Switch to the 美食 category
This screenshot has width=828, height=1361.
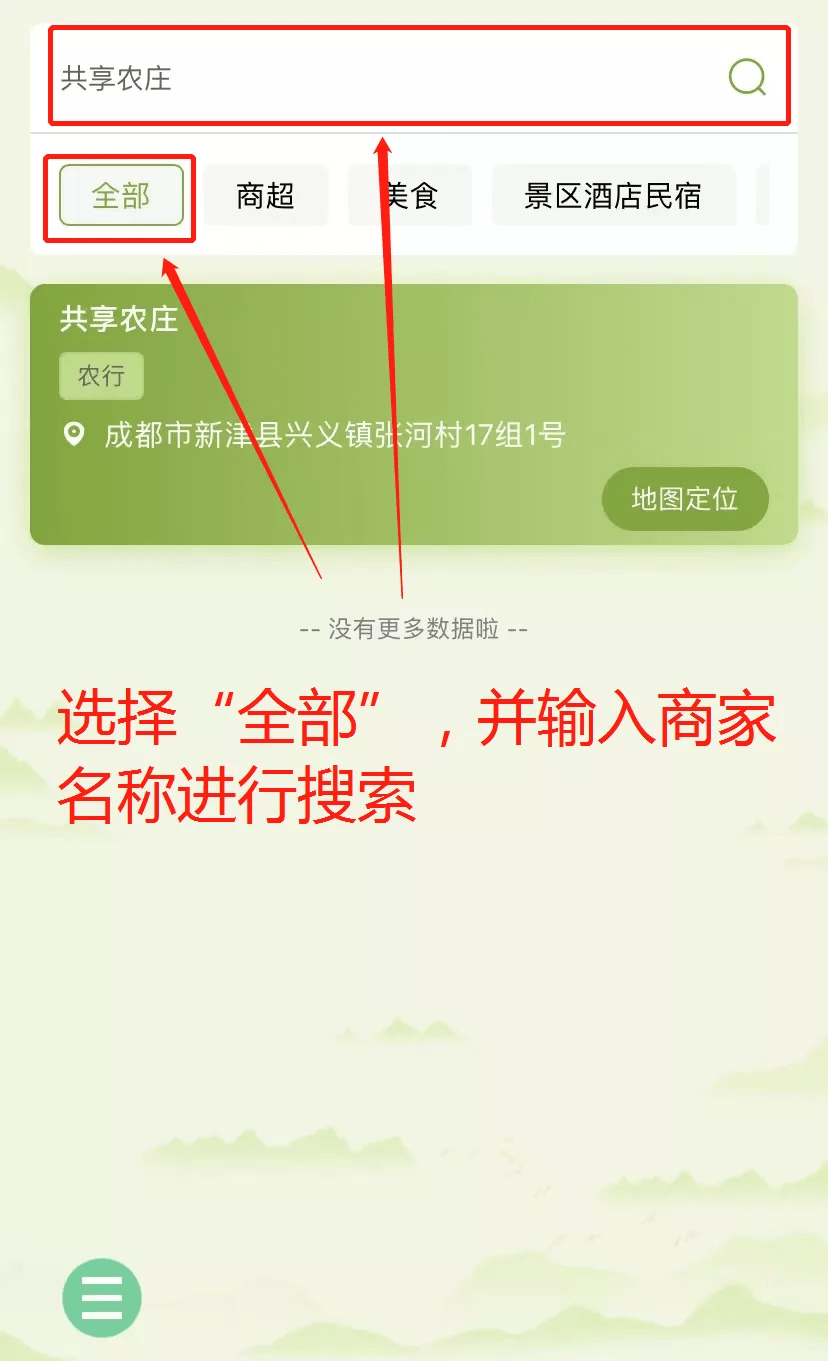click(x=410, y=196)
